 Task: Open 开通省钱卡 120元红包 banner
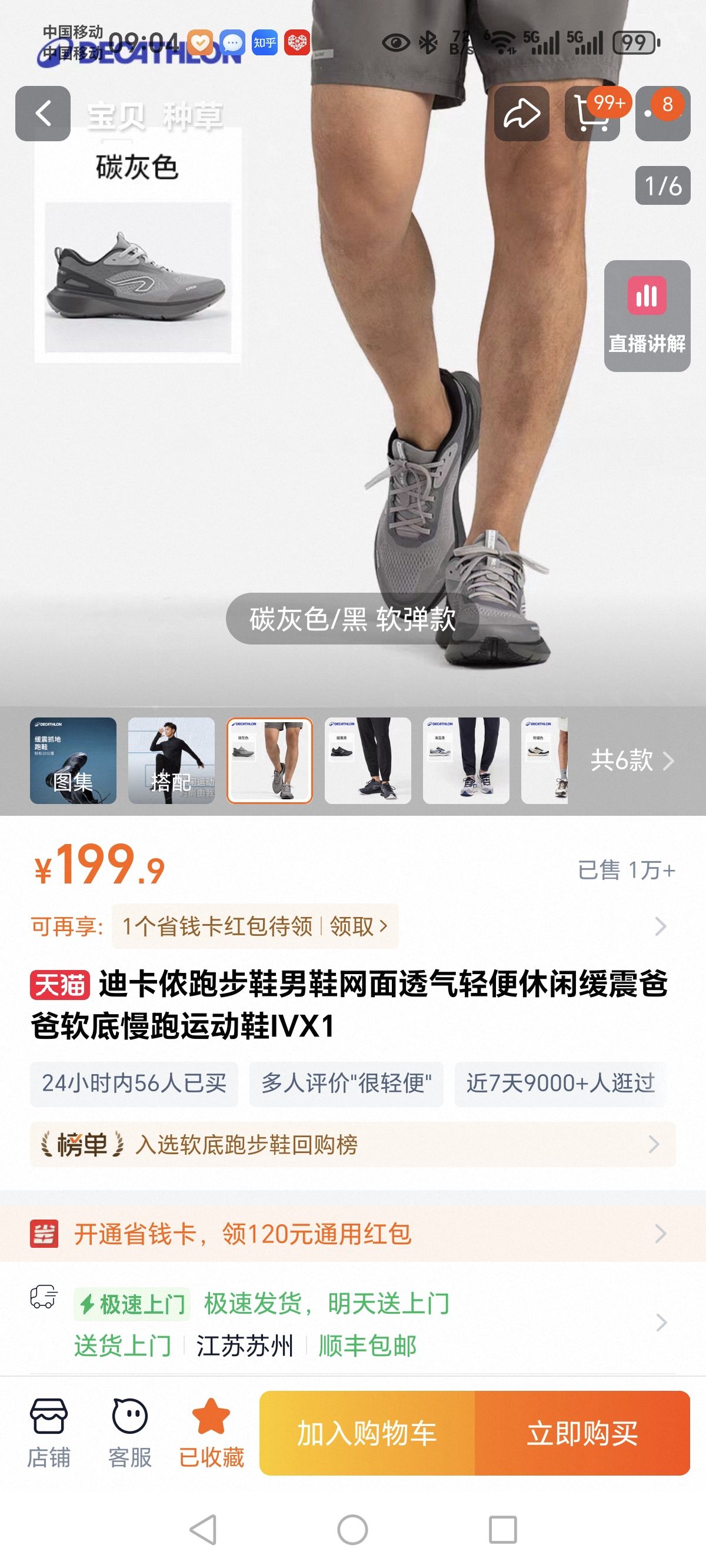353,1234
